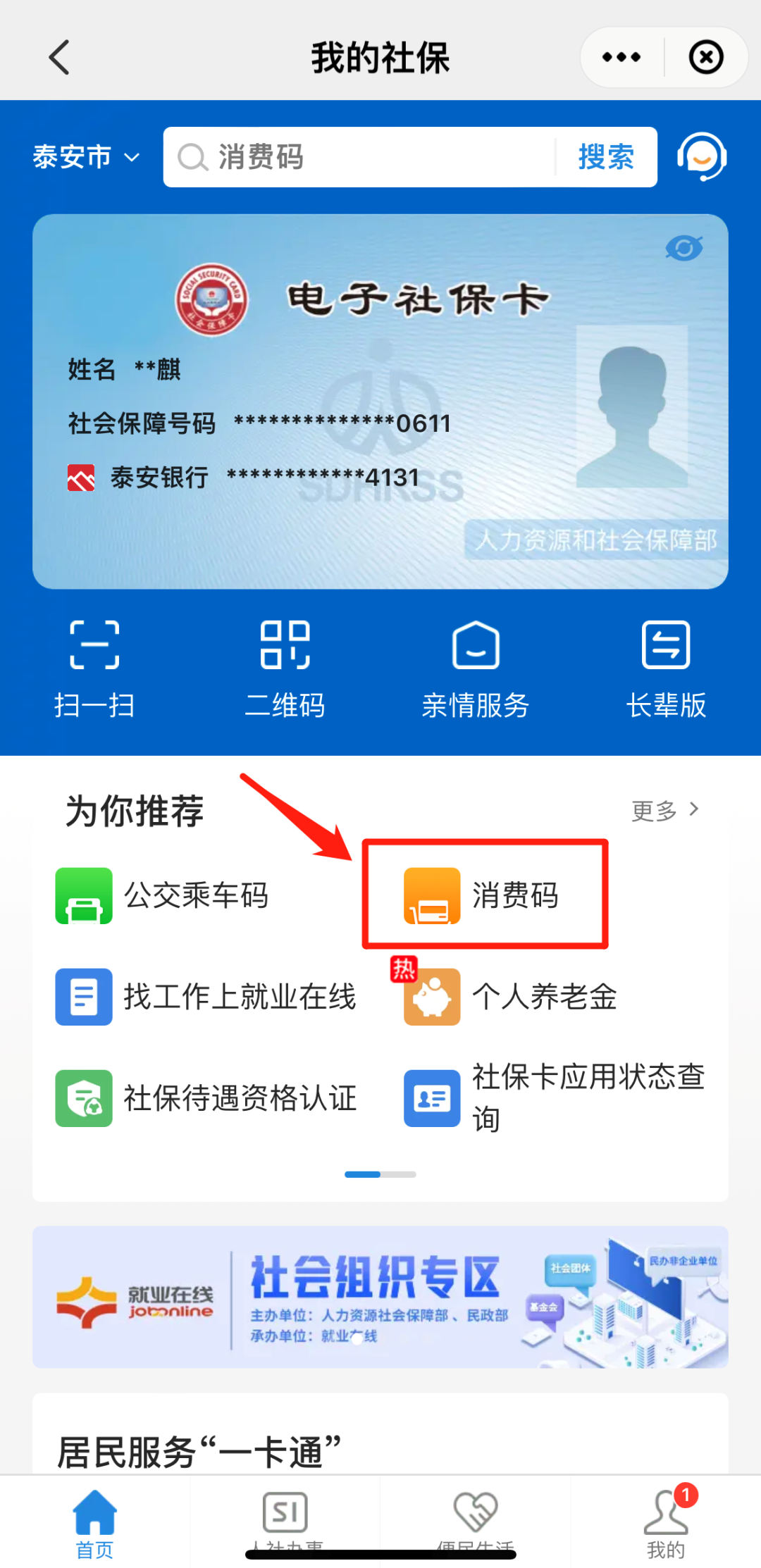
Task: Close the mini program
Action: [x=705, y=58]
